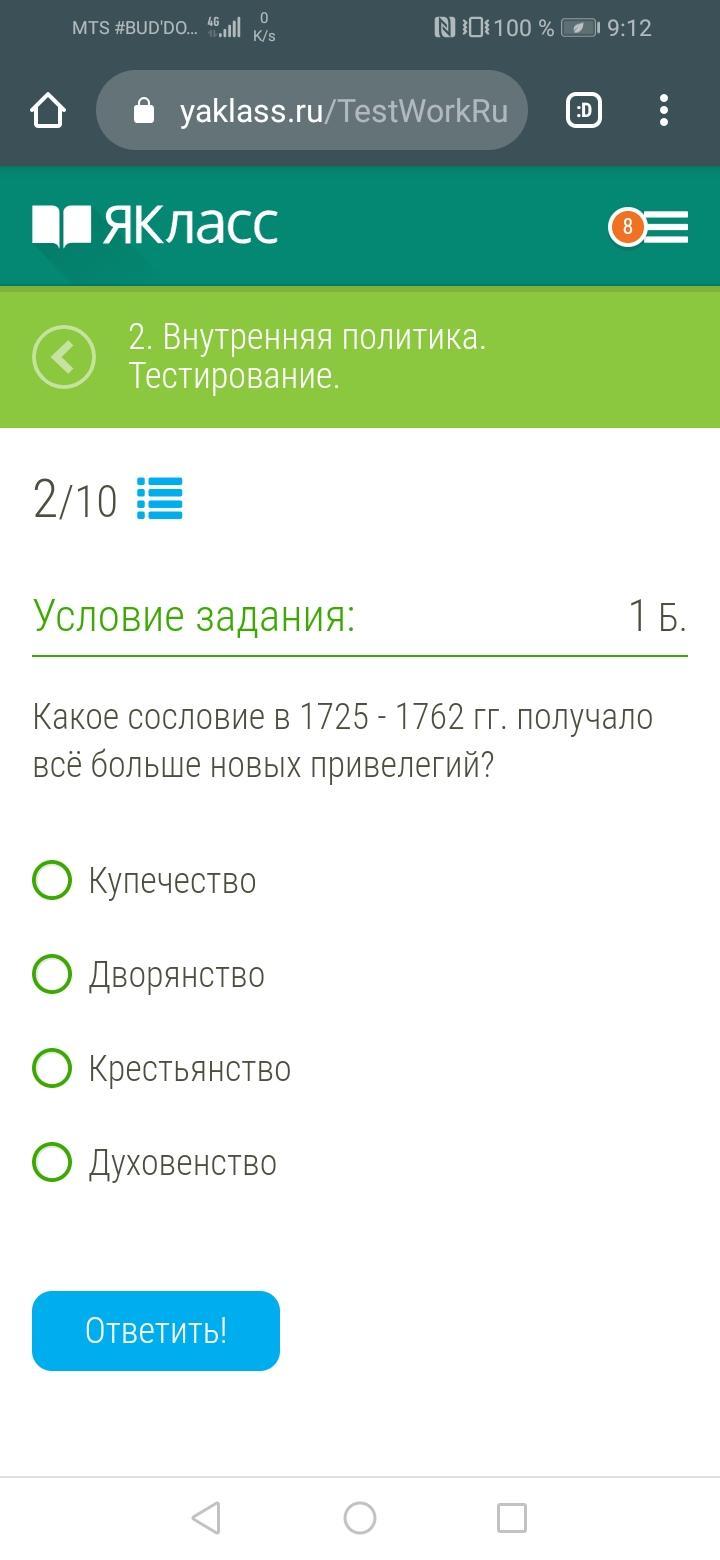Image resolution: width=720 pixels, height=1560 pixels.
Task: Open the recent apps view
Action: click(x=512, y=1518)
